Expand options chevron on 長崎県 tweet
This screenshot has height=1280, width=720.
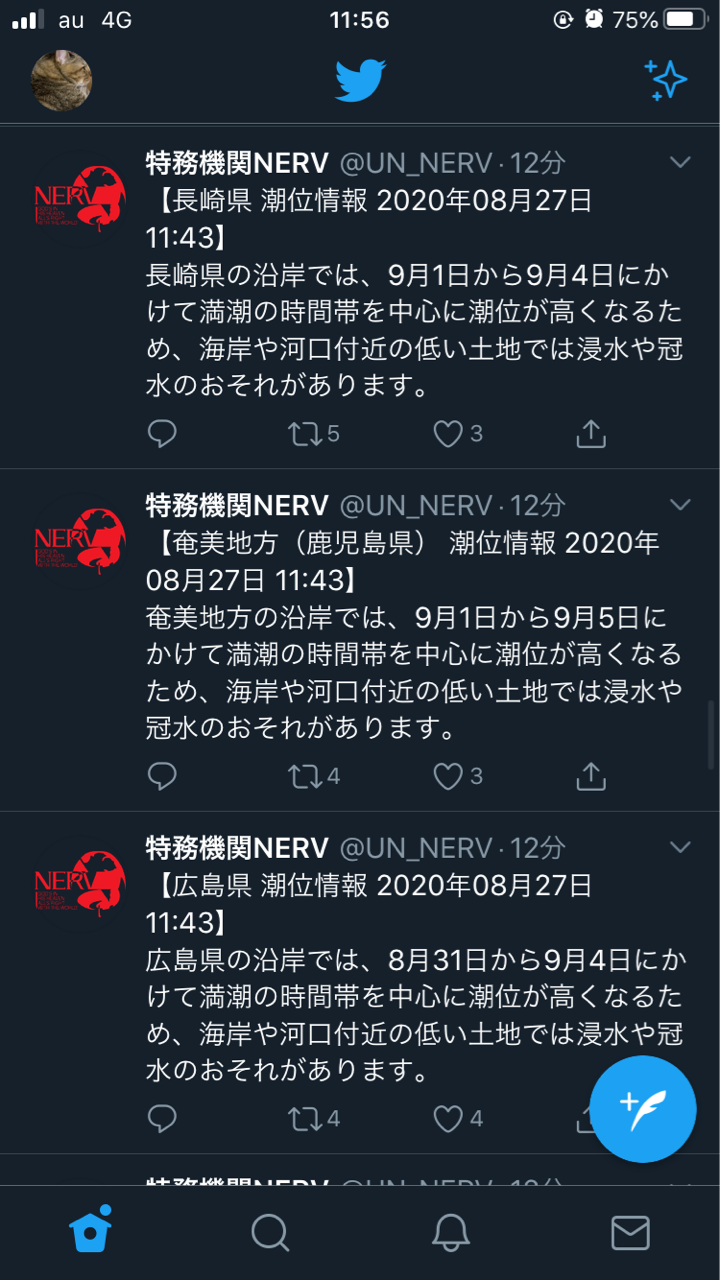pos(680,162)
